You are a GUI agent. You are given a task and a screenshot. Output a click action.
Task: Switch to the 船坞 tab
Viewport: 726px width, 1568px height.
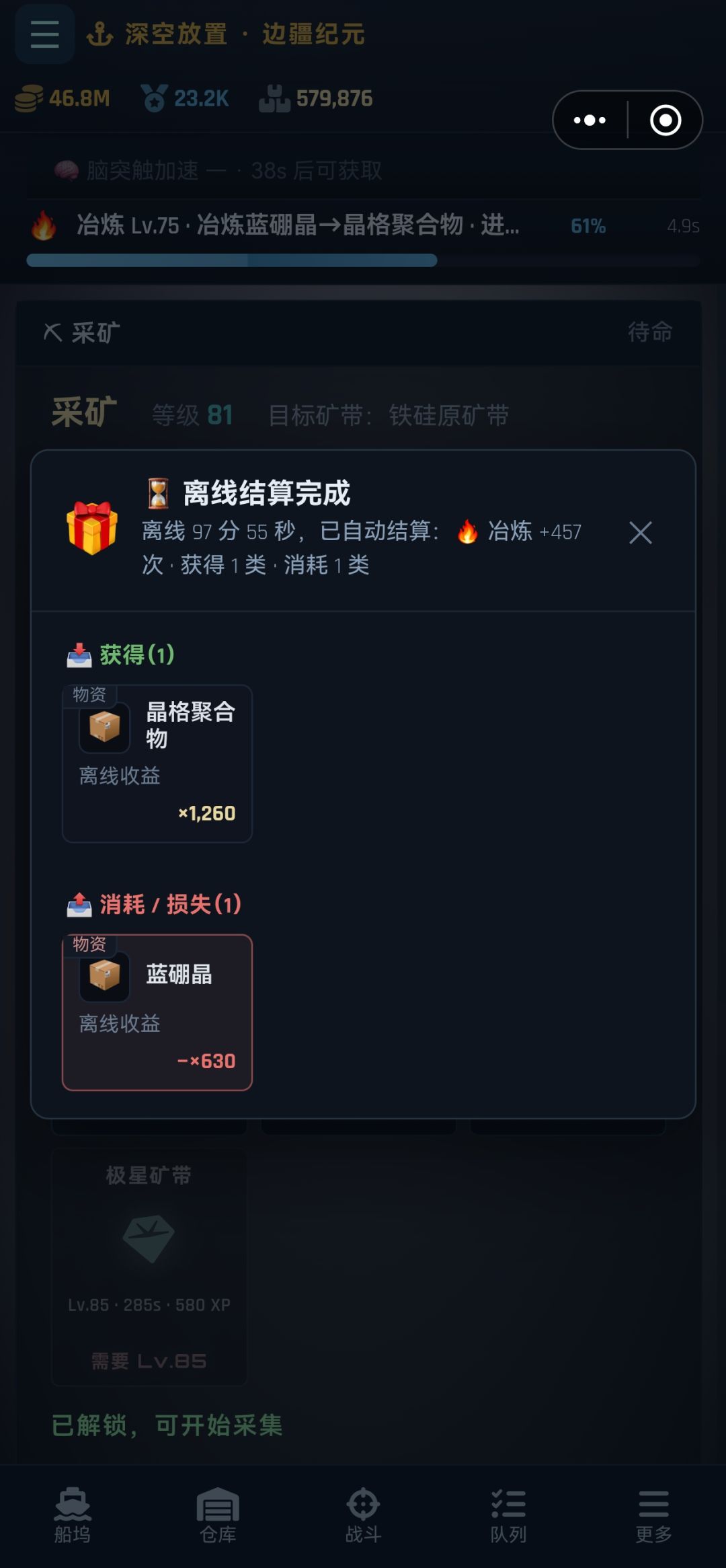tap(73, 1516)
